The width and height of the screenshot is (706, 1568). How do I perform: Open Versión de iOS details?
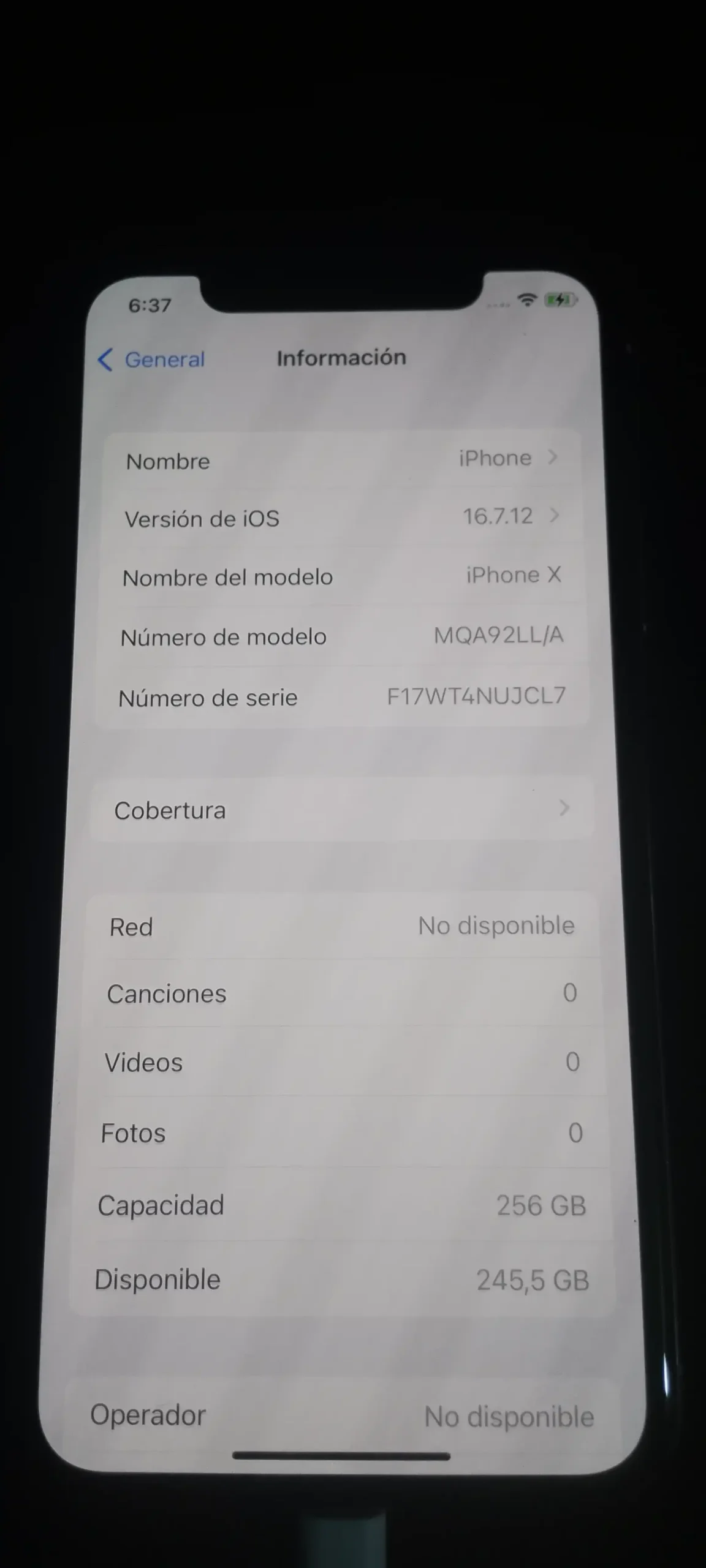coord(342,518)
